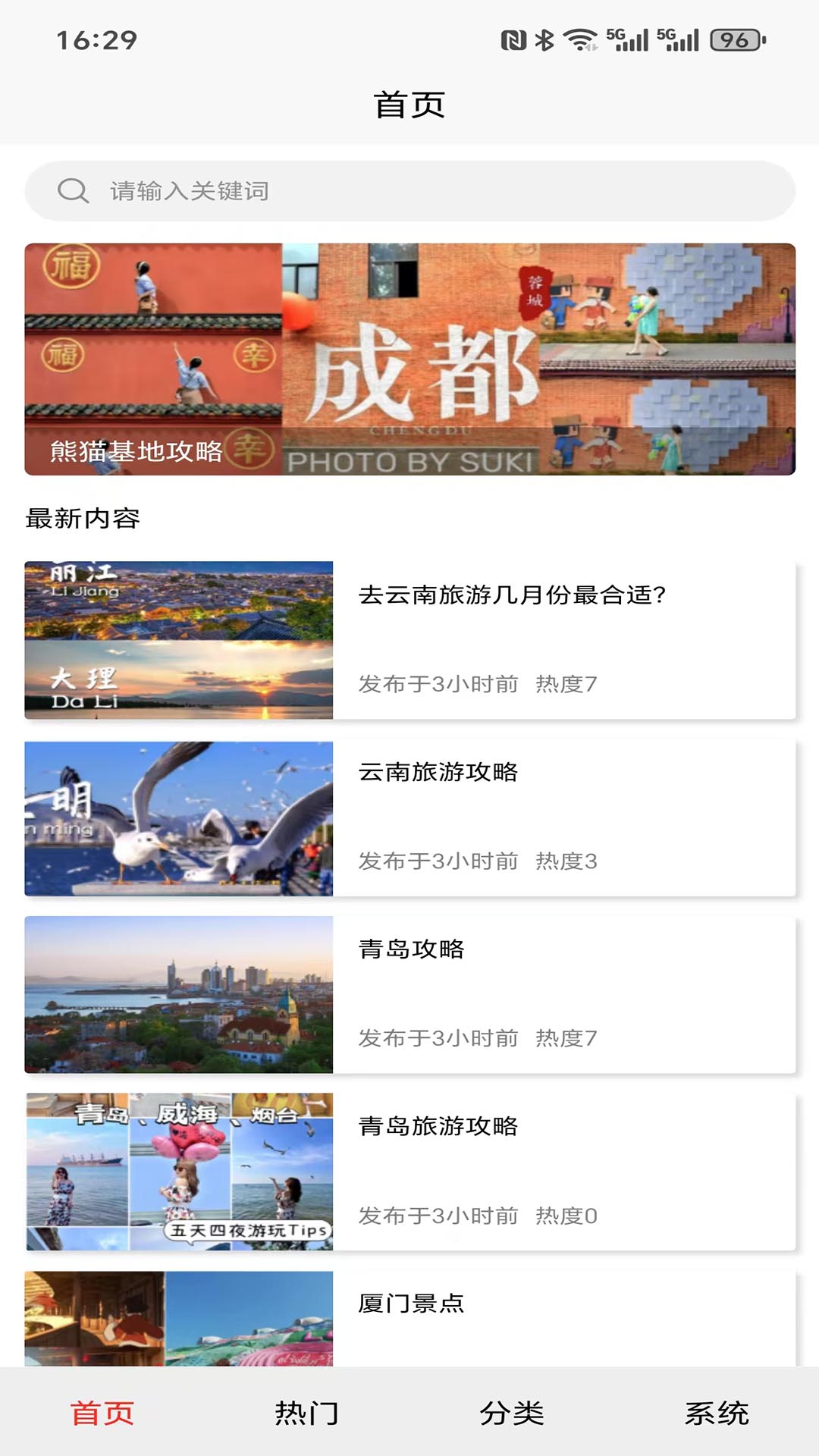Image resolution: width=819 pixels, height=1456 pixels.
Task: Tap the NFC icon in the status bar
Action: pyautogui.click(x=514, y=42)
